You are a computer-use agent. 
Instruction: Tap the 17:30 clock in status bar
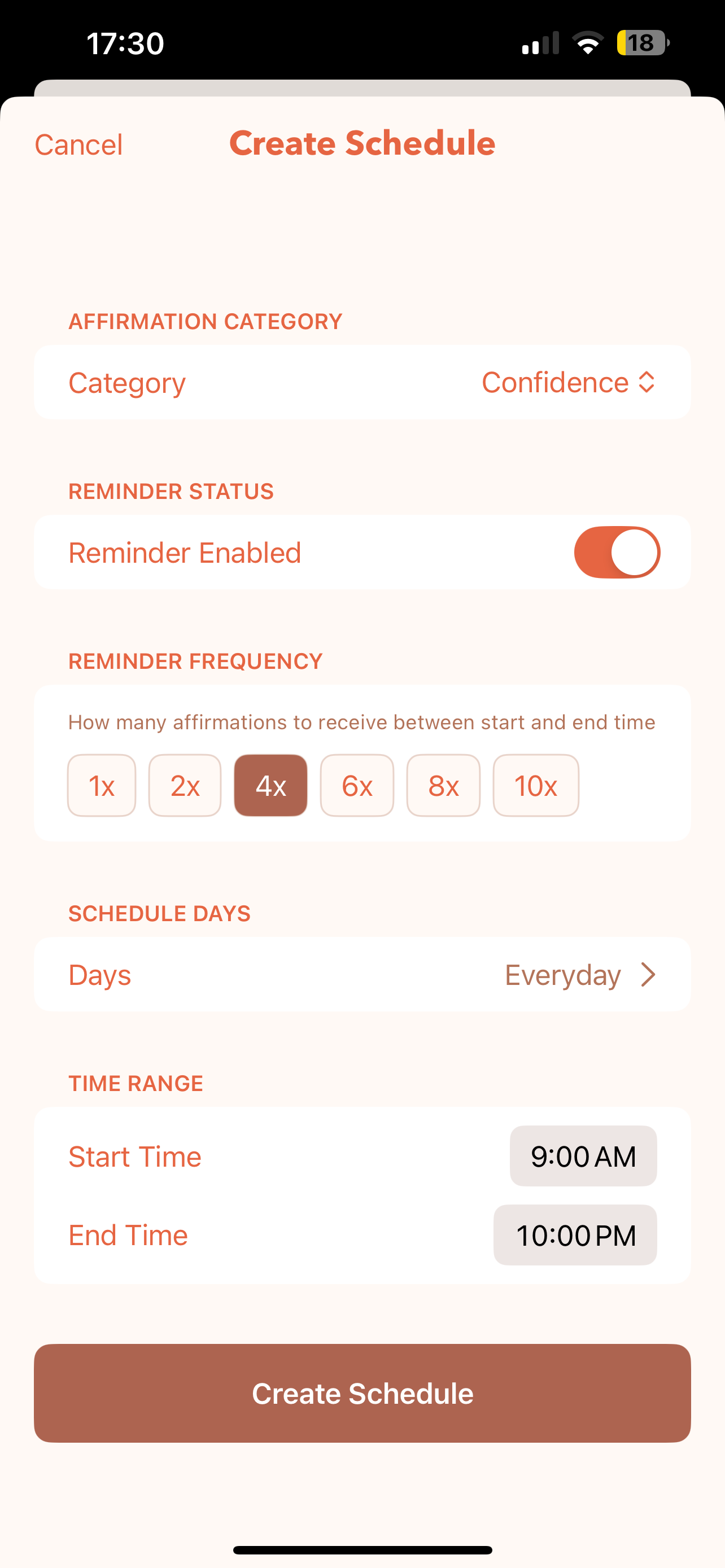(125, 42)
